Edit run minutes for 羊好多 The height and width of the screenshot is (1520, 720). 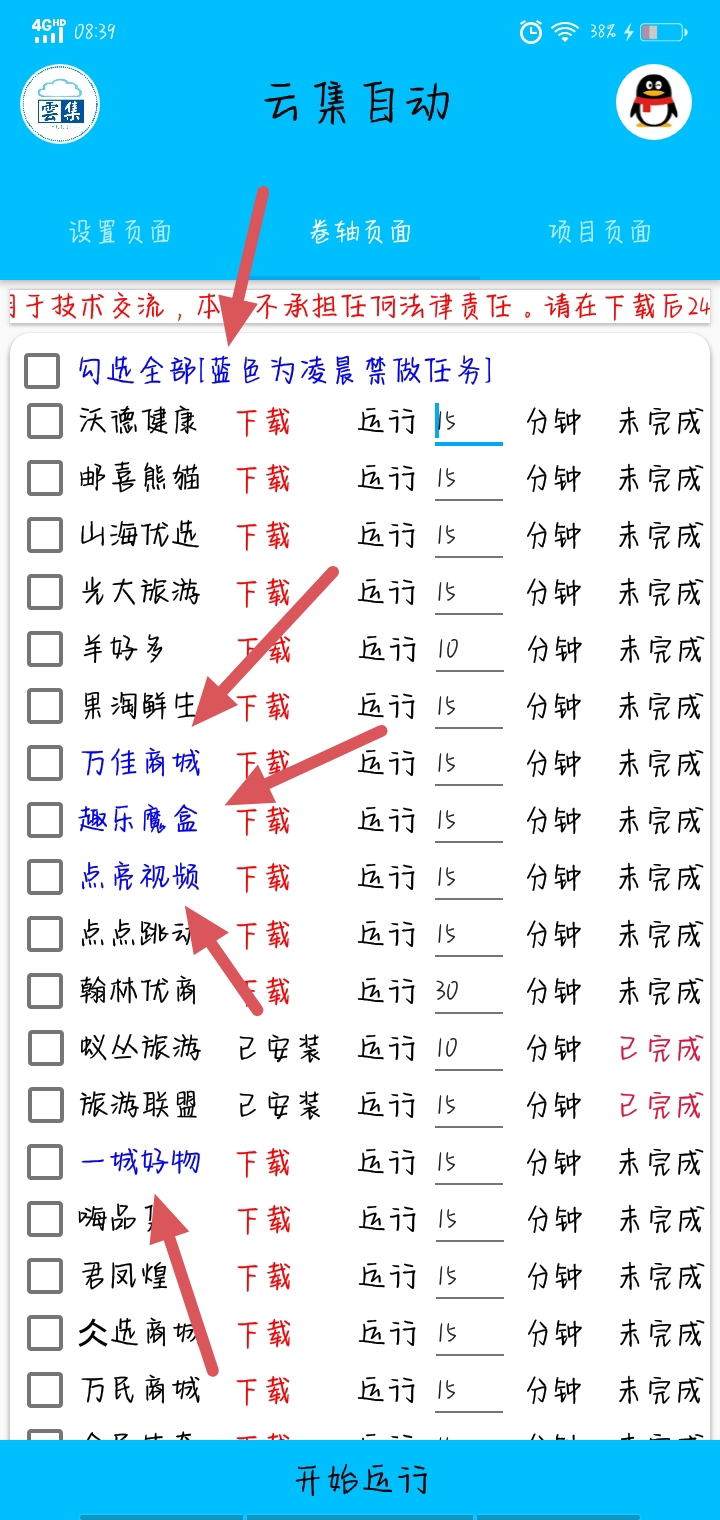(468, 650)
